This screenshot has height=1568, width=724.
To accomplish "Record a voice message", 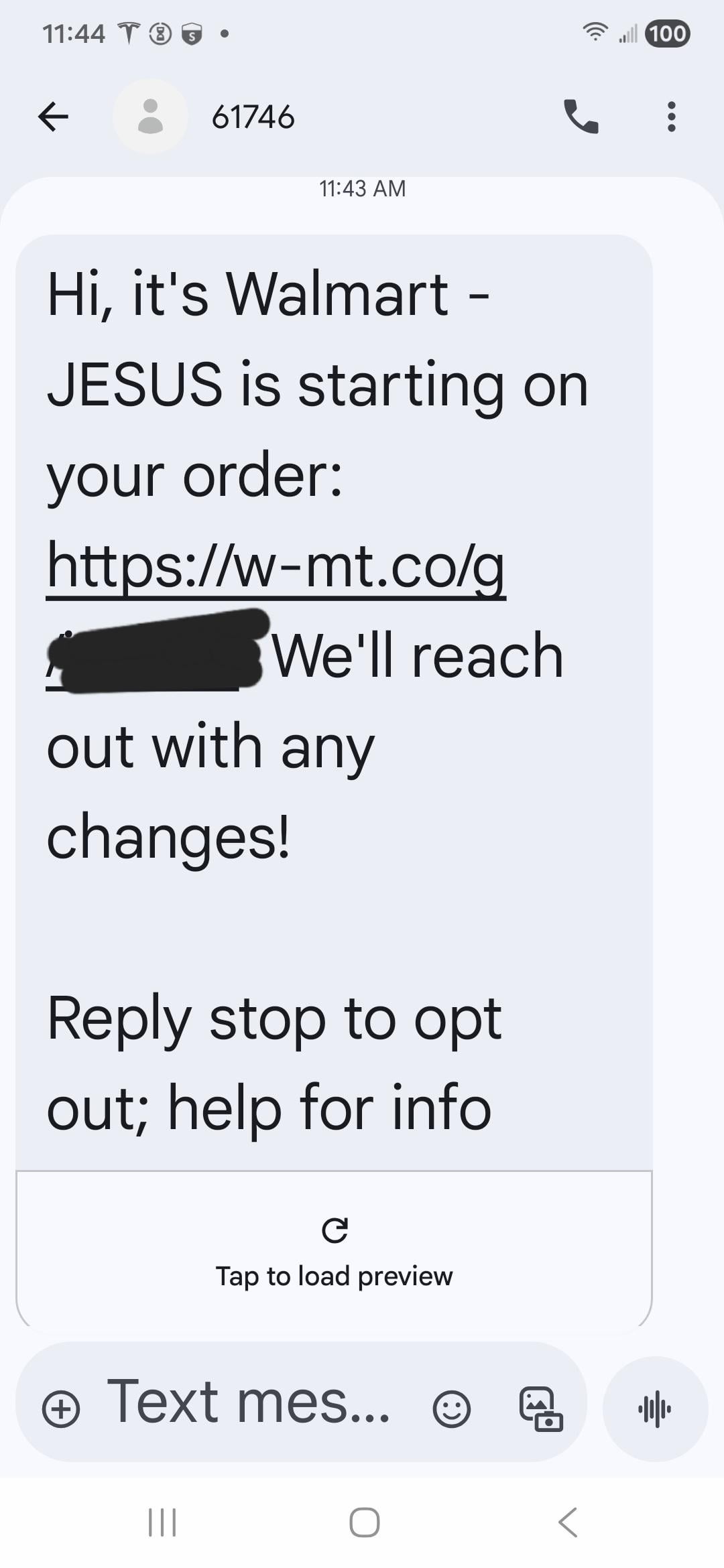I will 655,1409.
